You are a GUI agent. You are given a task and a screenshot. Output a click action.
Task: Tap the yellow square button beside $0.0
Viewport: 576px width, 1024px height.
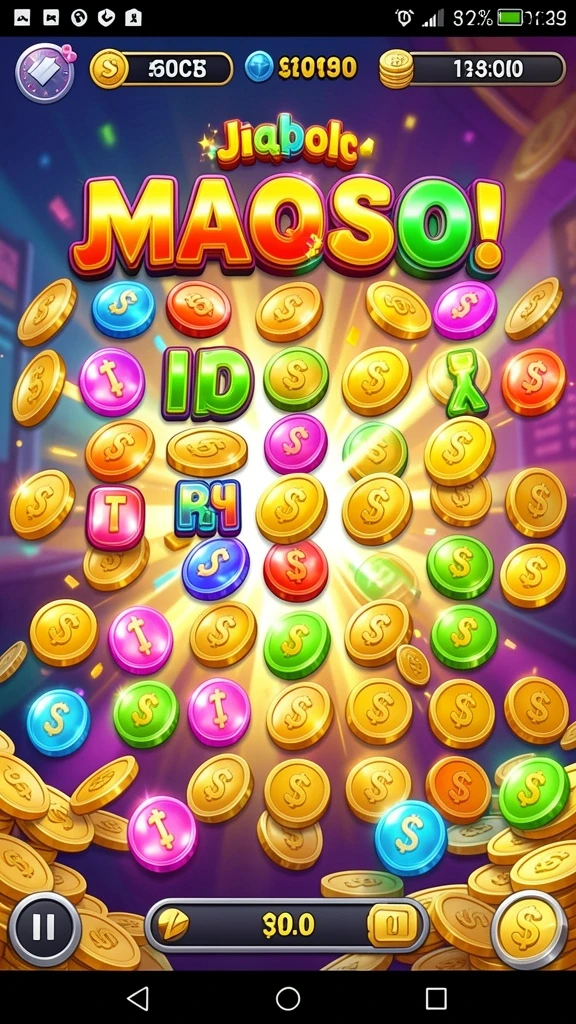(x=393, y=925)
